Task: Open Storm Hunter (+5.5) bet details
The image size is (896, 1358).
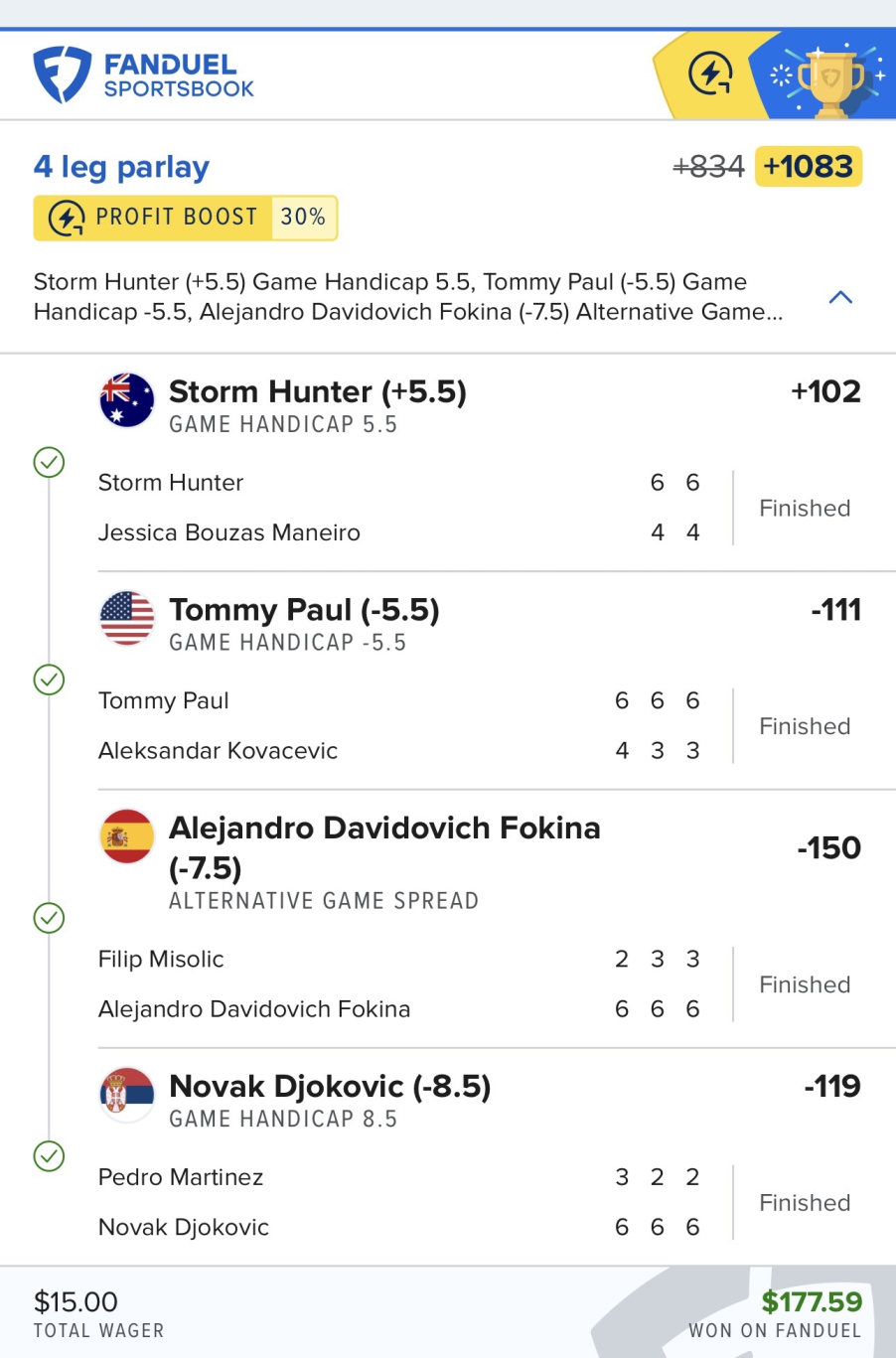Action: coord(317,391)
